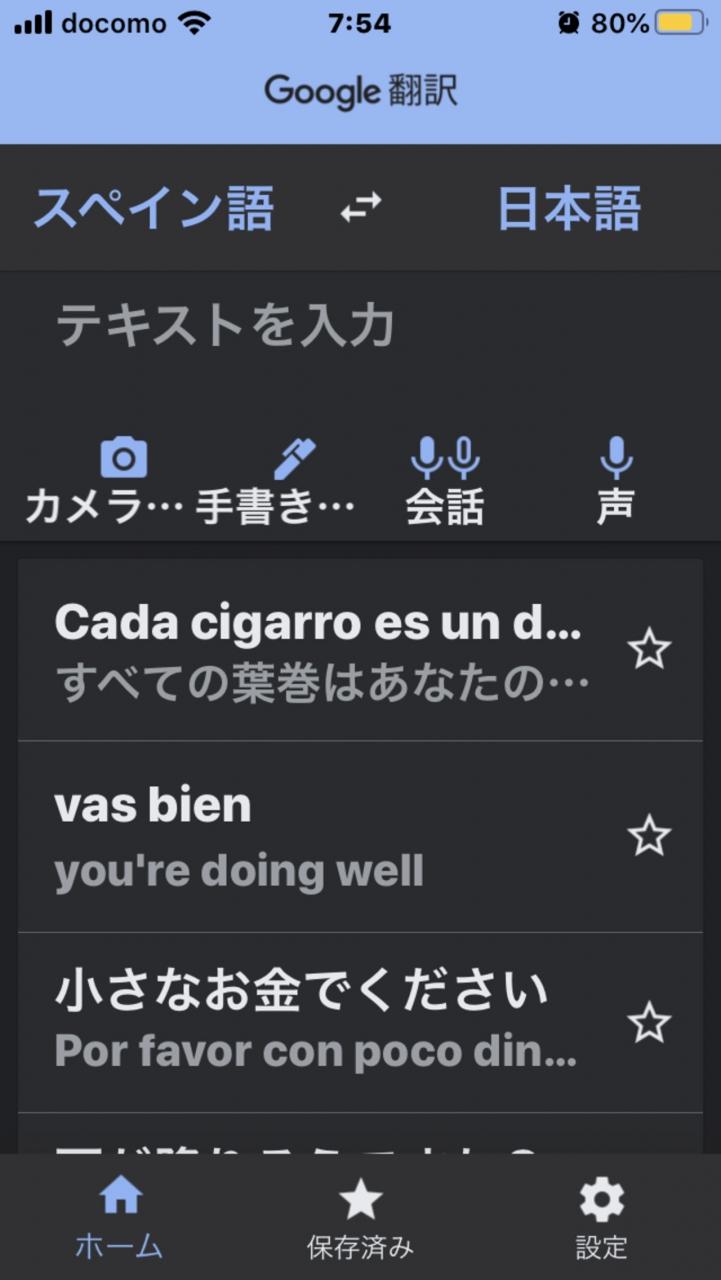
Task: Start voice input (声)
Action: point(615,481)
